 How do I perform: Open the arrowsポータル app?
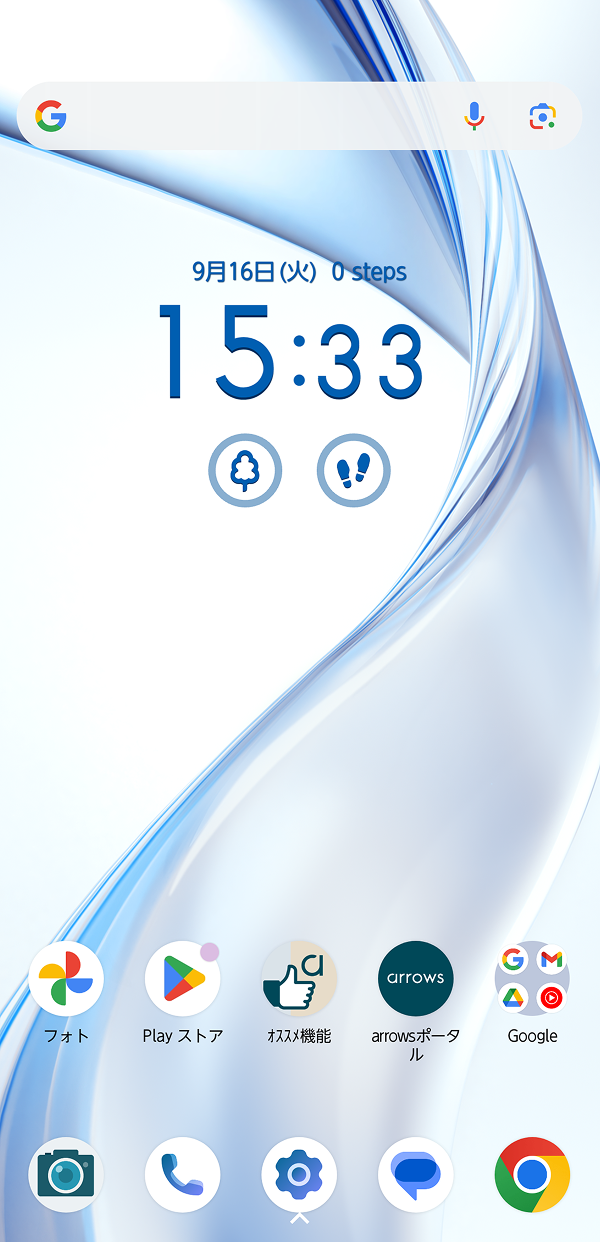[415, 979]
